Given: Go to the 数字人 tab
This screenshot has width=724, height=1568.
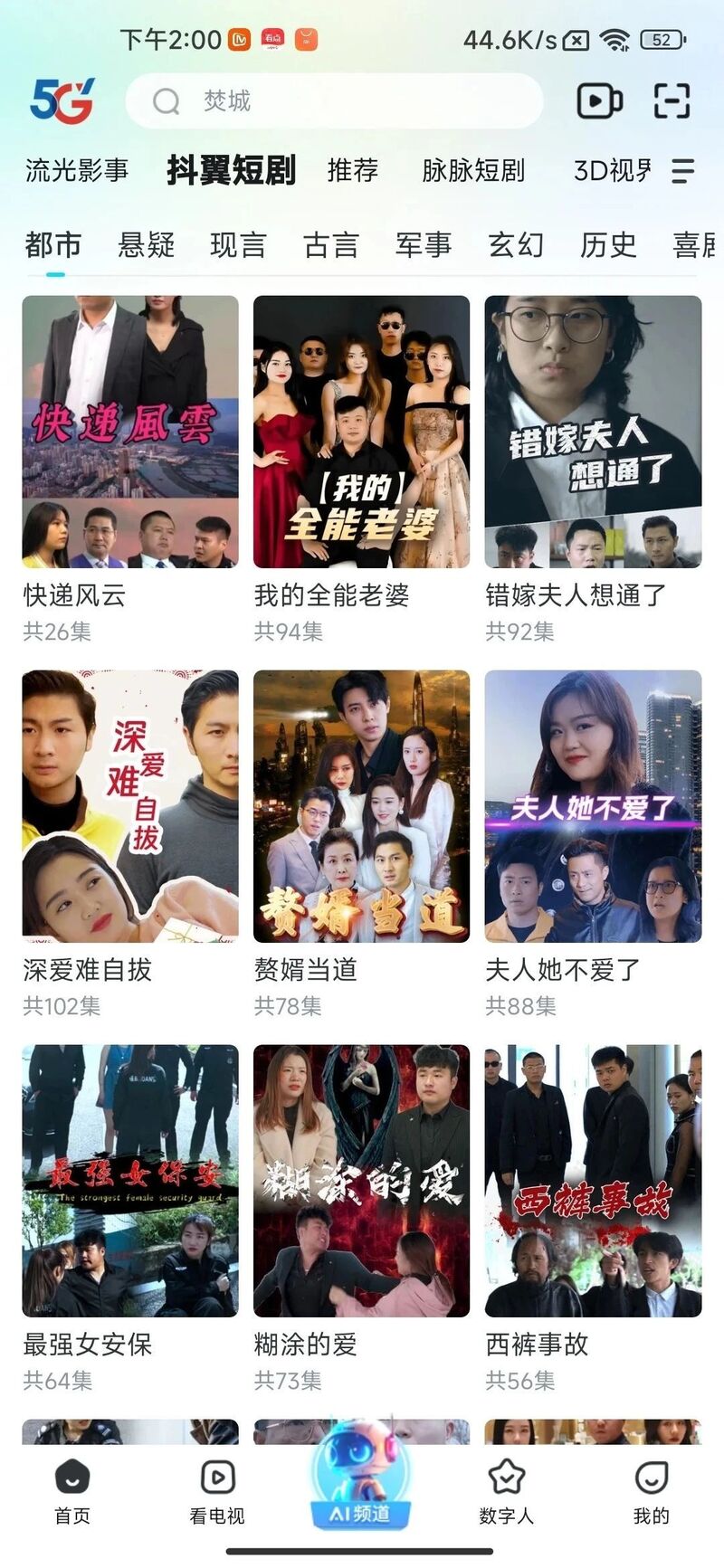Looking at the screenshot, I should [506, 1492].
